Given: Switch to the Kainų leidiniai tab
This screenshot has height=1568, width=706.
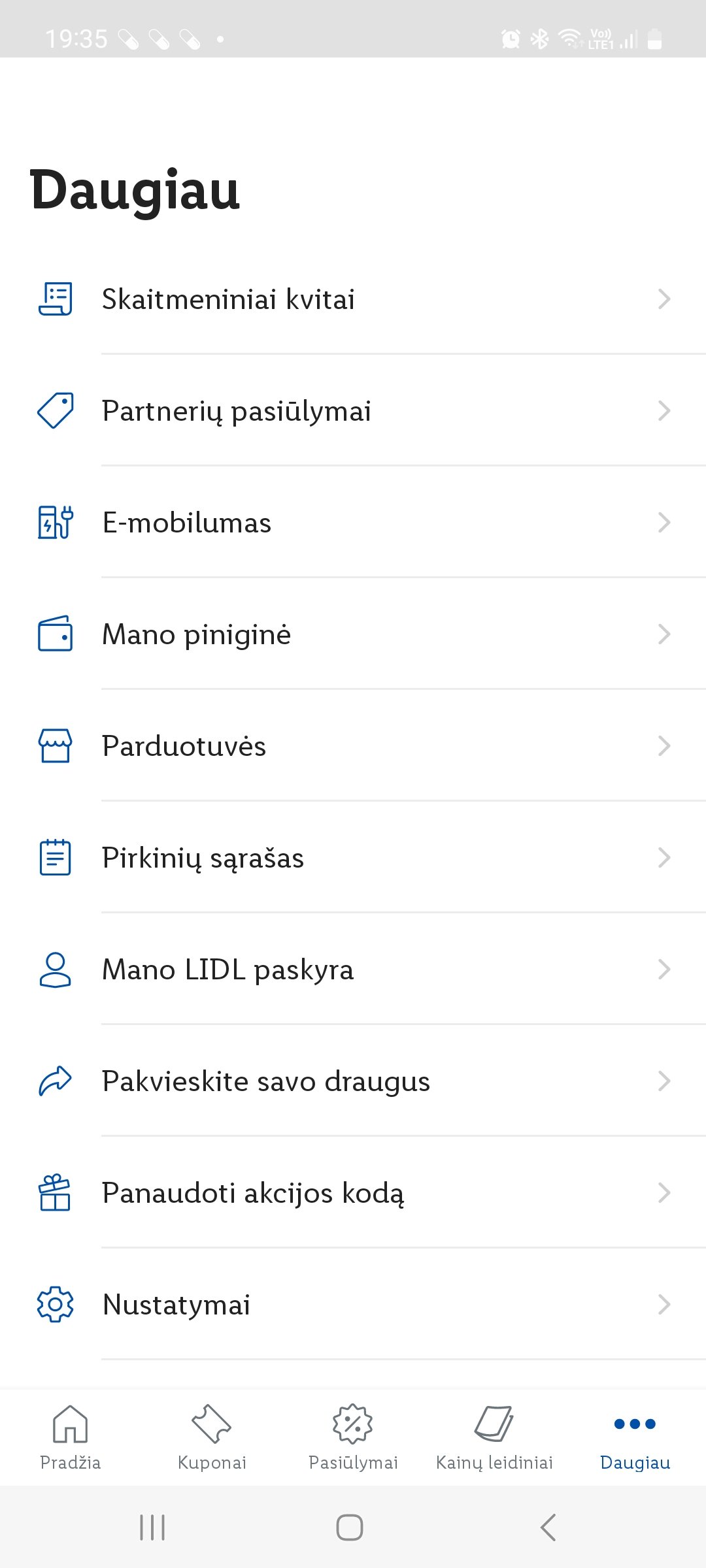Looking at the screenshot, I should click(x=494, y=1437).
